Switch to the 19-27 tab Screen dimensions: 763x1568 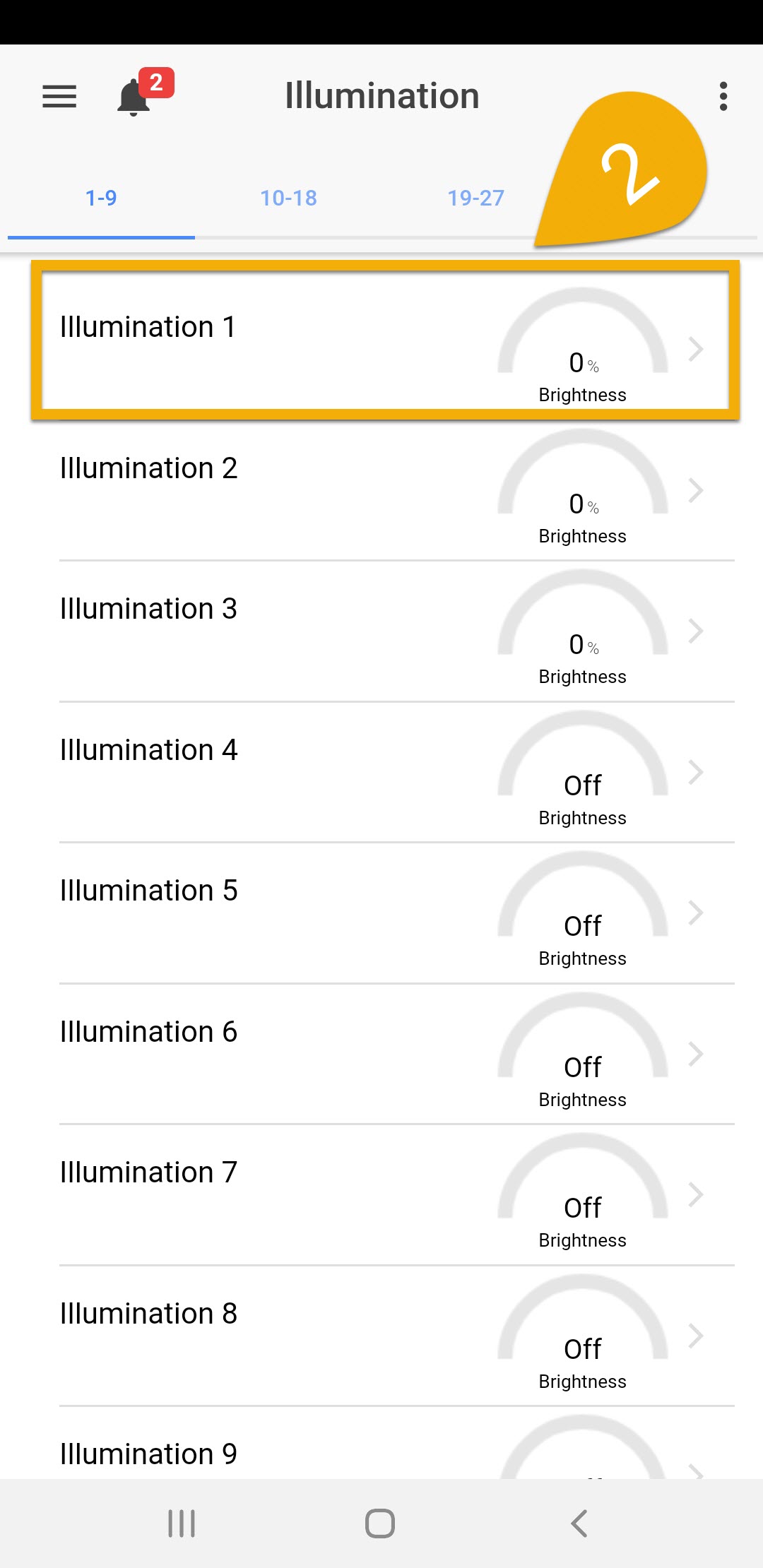coord(475,198)
